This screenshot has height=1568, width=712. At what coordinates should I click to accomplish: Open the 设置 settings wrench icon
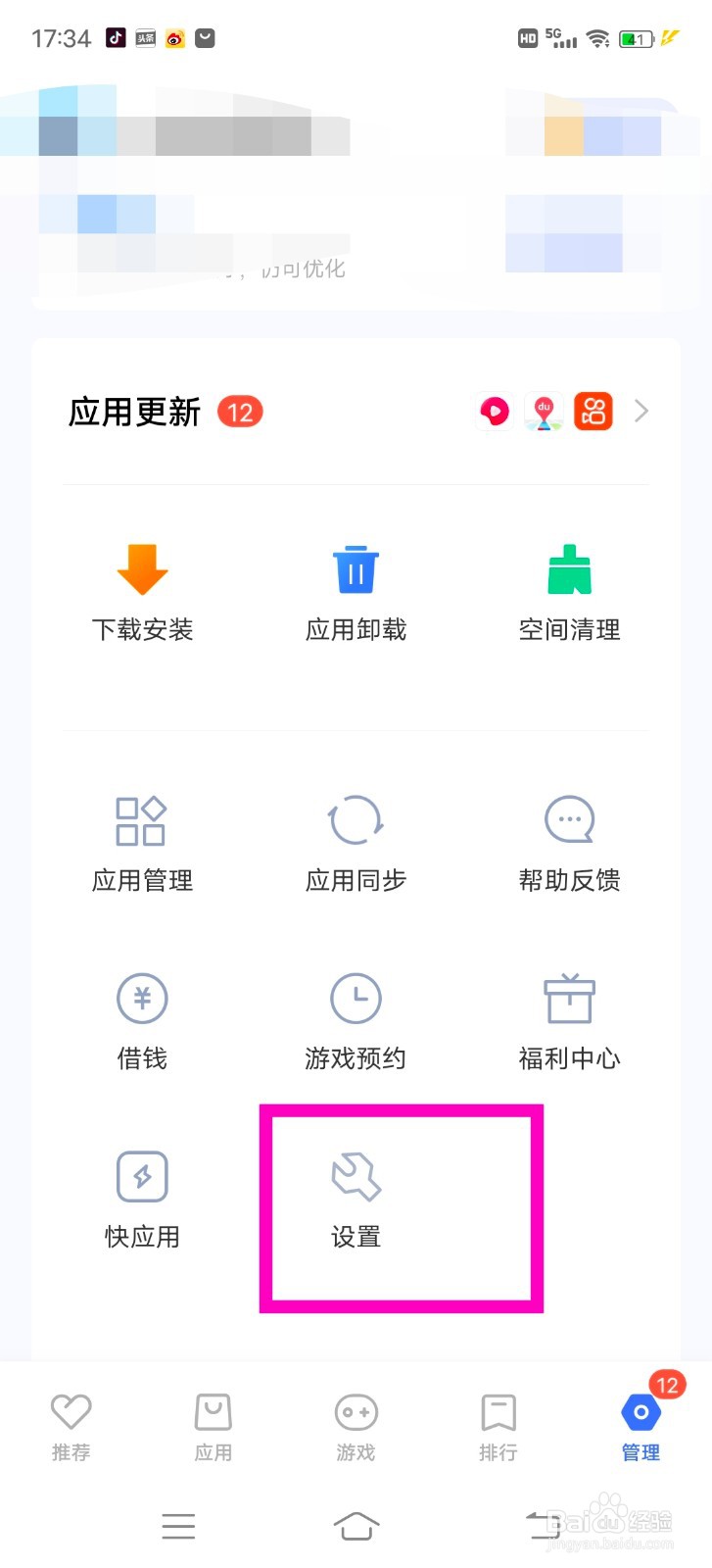tap(355, 1175)
